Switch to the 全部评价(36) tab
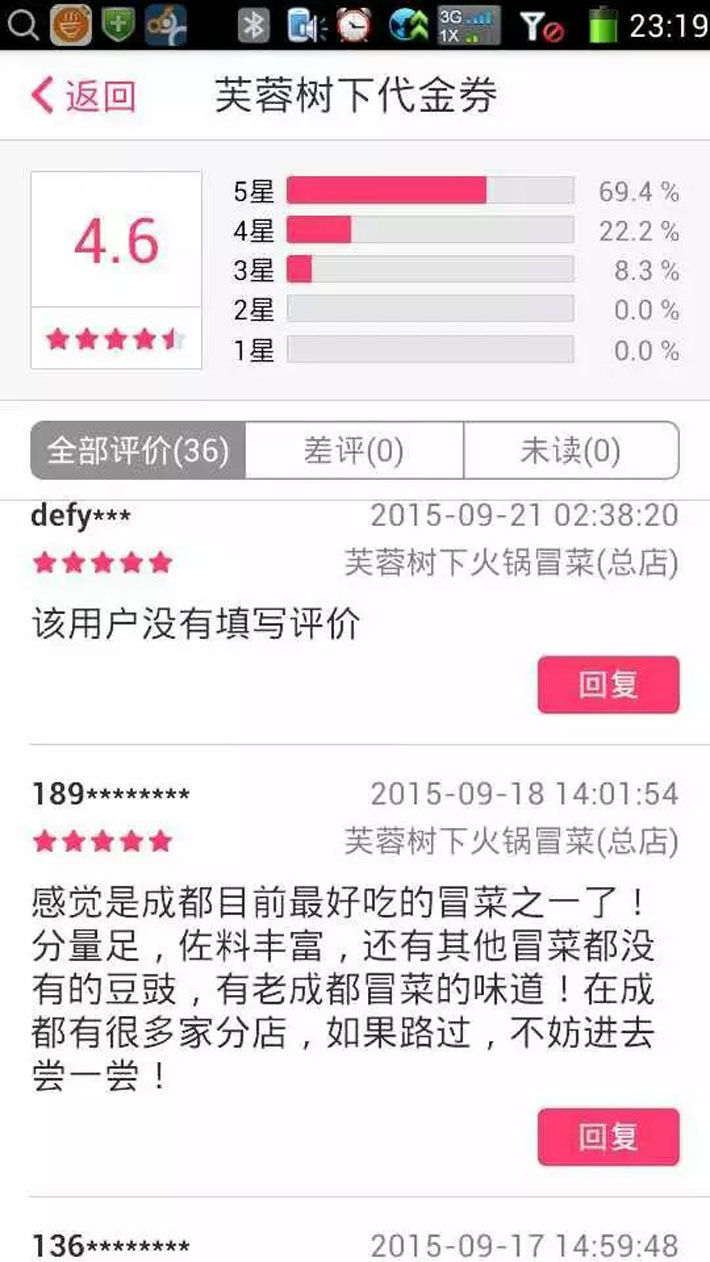This screenshot has width=710, height=1262. tap(138, 451)
